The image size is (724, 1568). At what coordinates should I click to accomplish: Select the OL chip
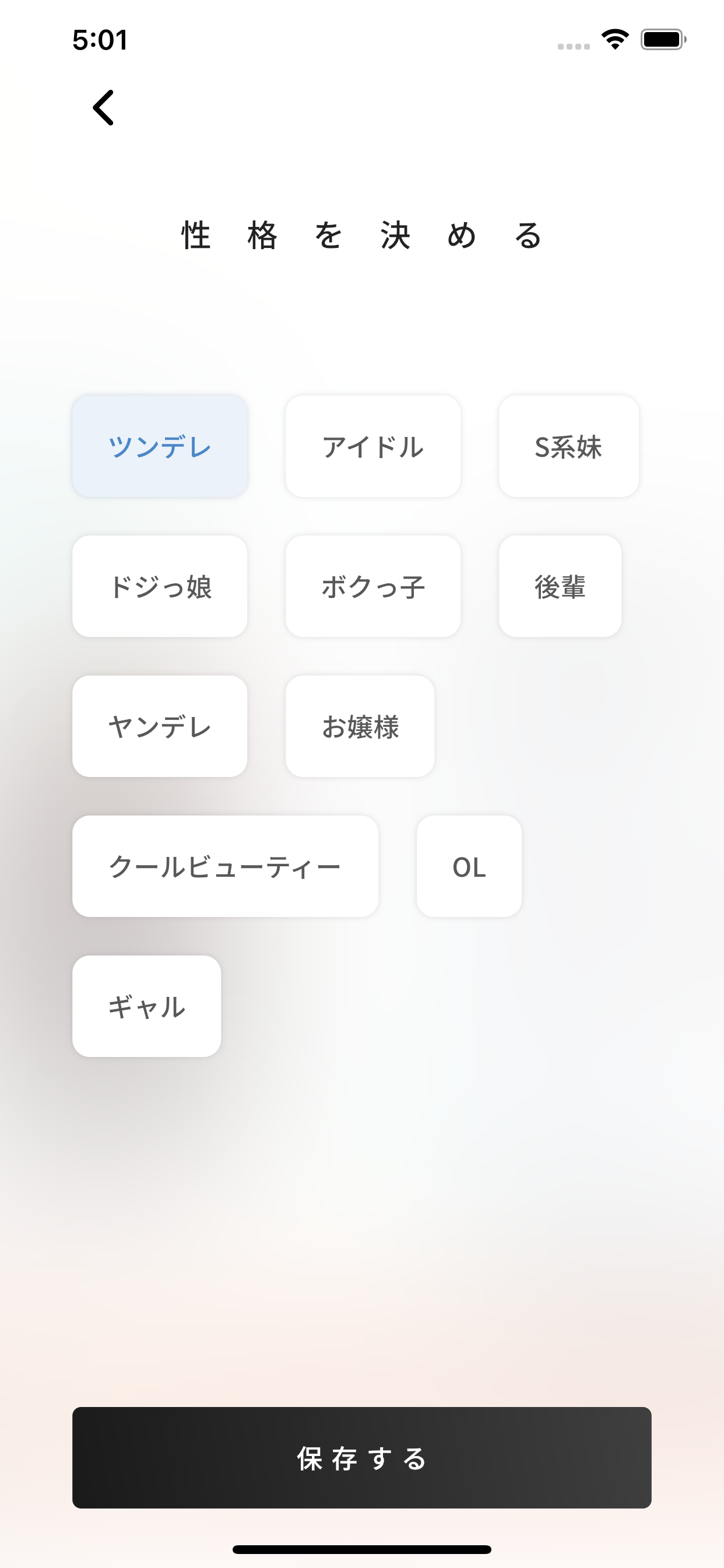(x=469, y=866)
